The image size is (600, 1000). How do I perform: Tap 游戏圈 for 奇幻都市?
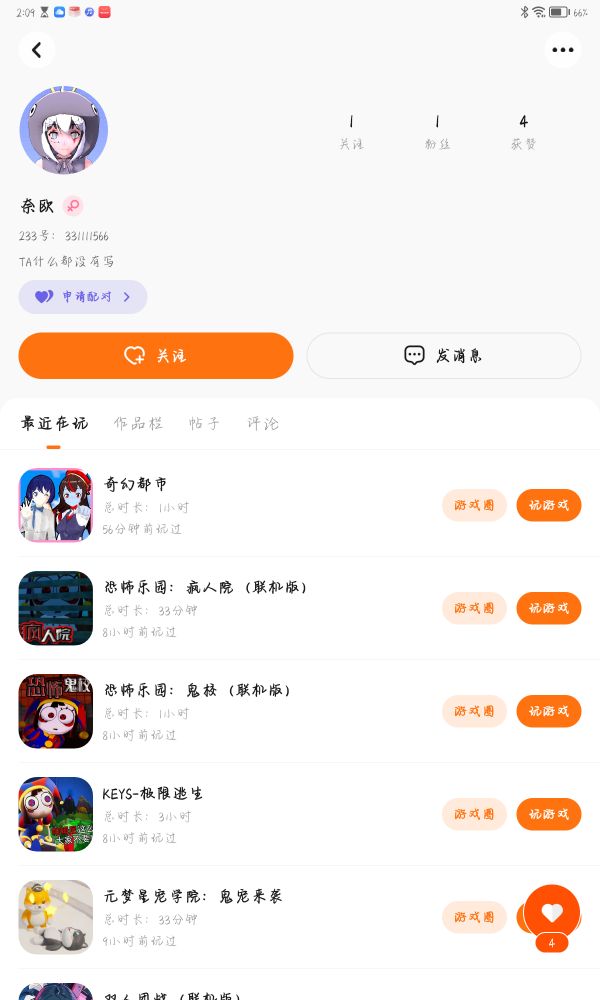pyautogui.click(x=474, y=505)
